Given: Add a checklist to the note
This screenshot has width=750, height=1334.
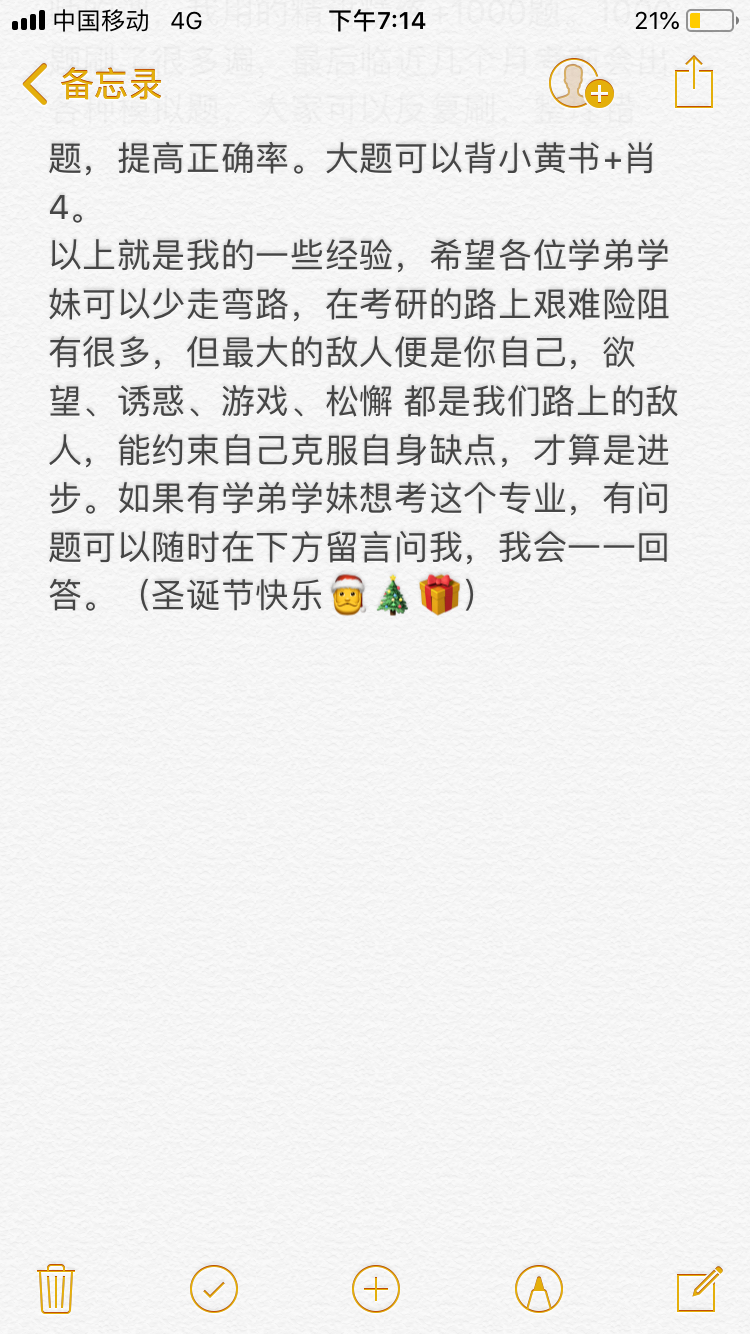Looking at the screenshot, I should point(214,1288).
